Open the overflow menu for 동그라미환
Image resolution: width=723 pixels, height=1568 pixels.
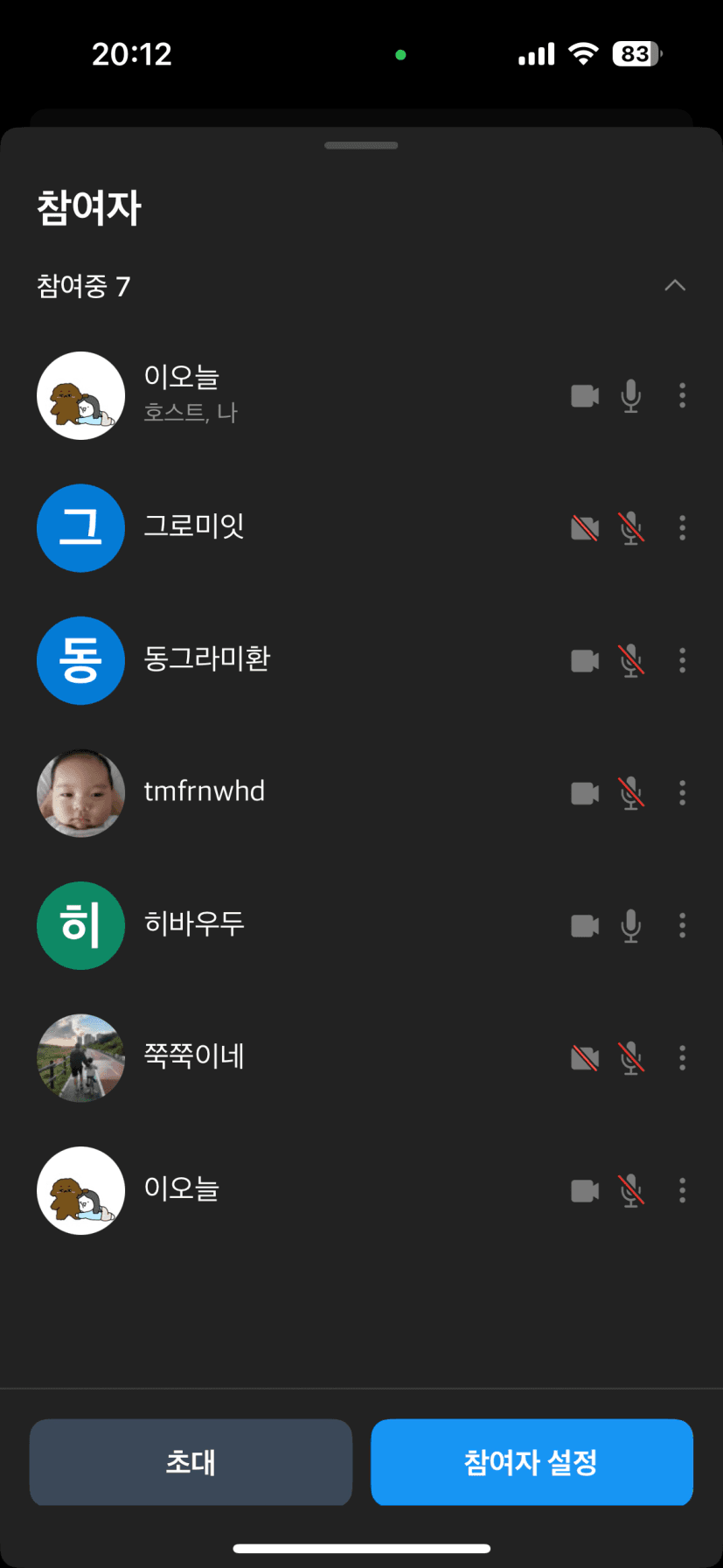pos(682,661)
